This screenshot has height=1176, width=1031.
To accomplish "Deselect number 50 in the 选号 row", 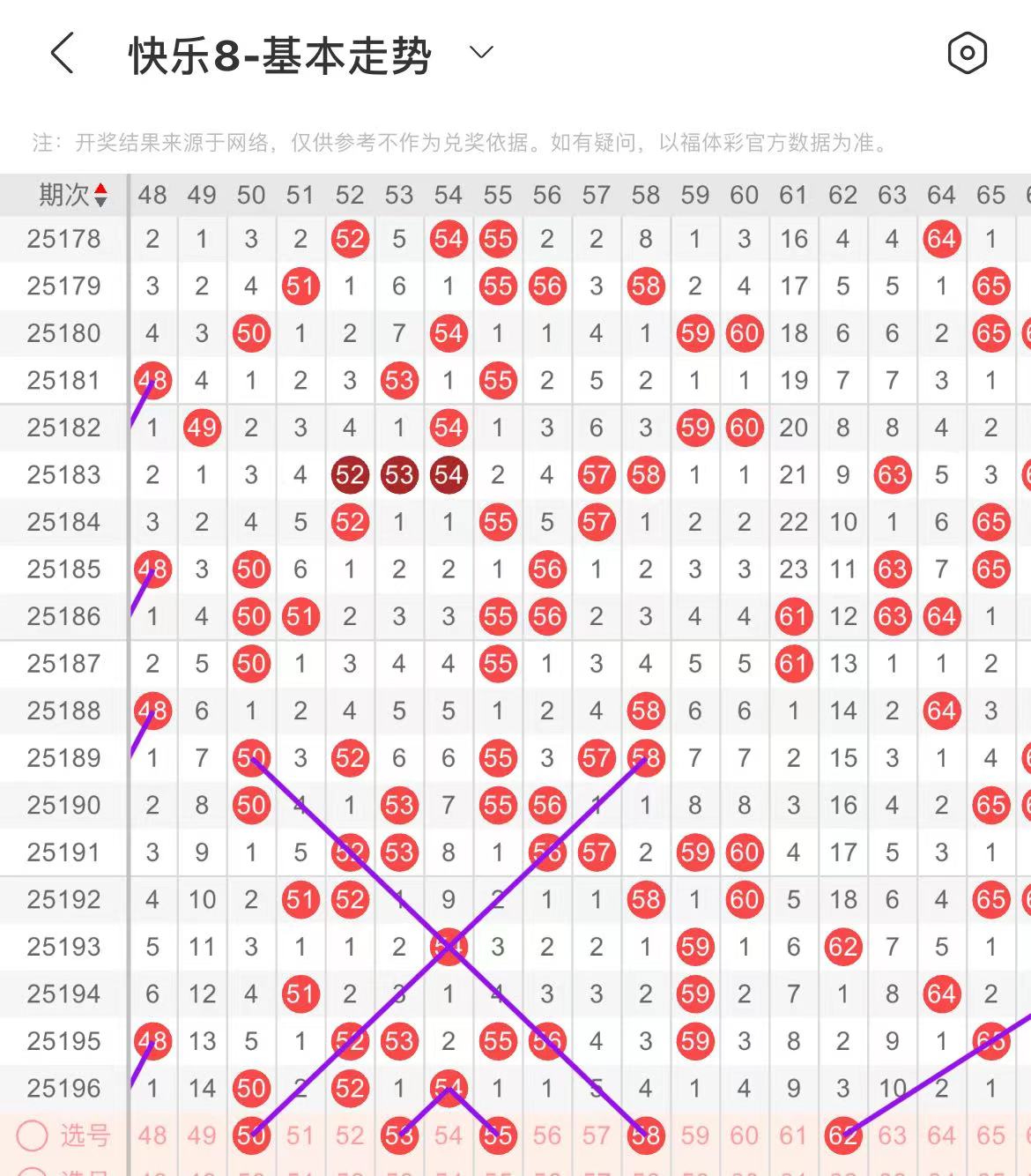I will (x=251, y=1135).
